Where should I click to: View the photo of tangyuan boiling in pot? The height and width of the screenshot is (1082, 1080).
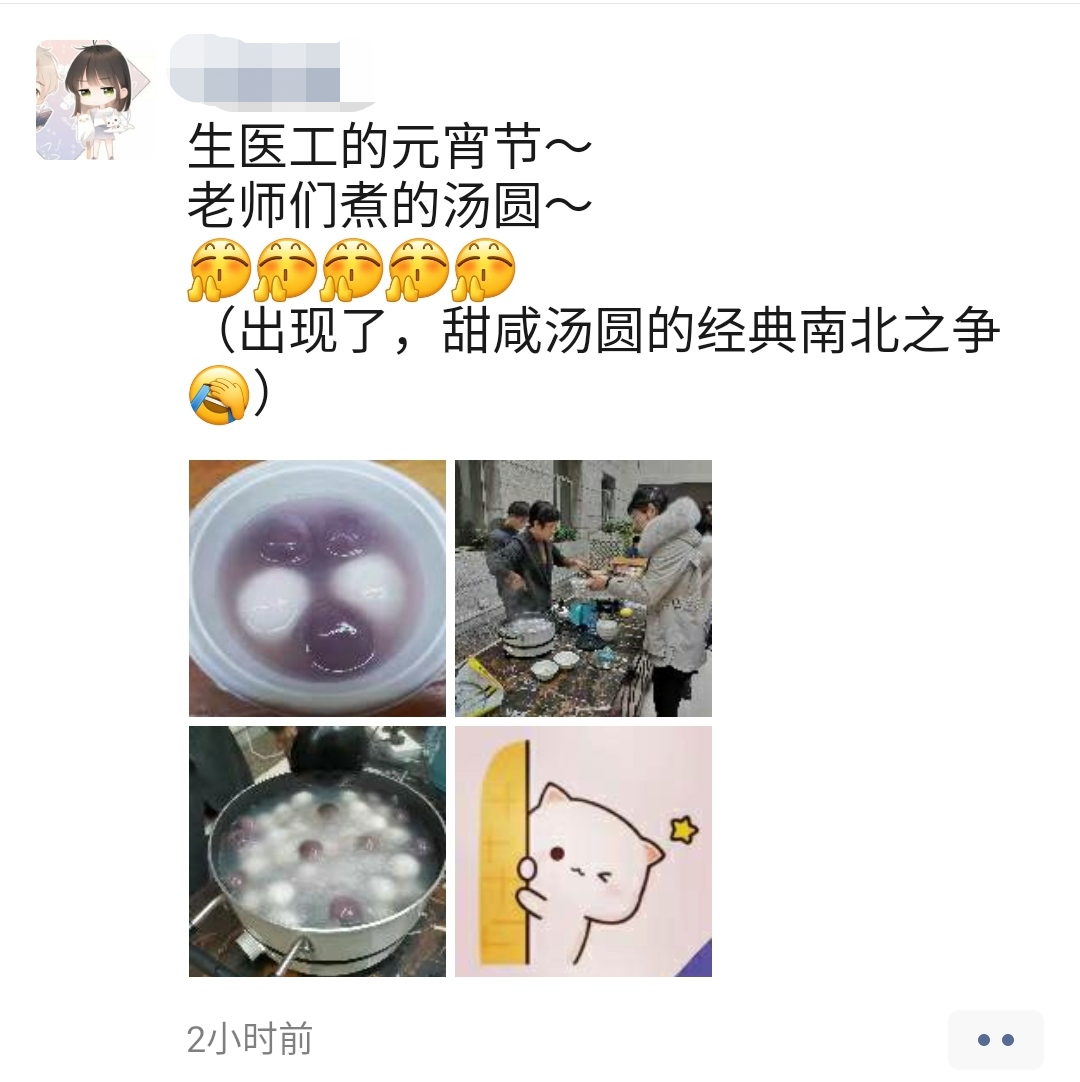click(x=317, y=852)
